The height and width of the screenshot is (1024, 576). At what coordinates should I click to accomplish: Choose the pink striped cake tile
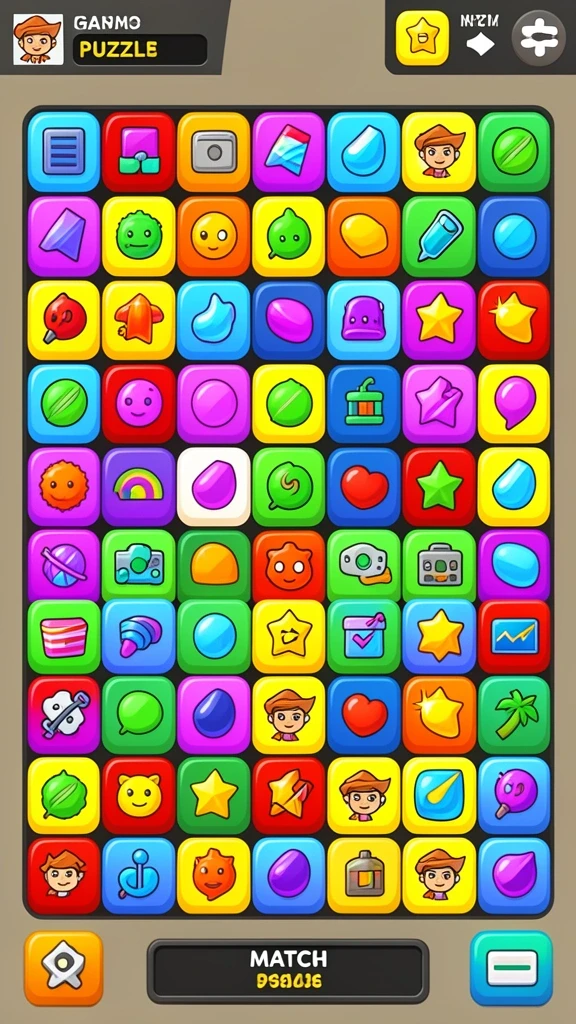(x=63, y=637)
